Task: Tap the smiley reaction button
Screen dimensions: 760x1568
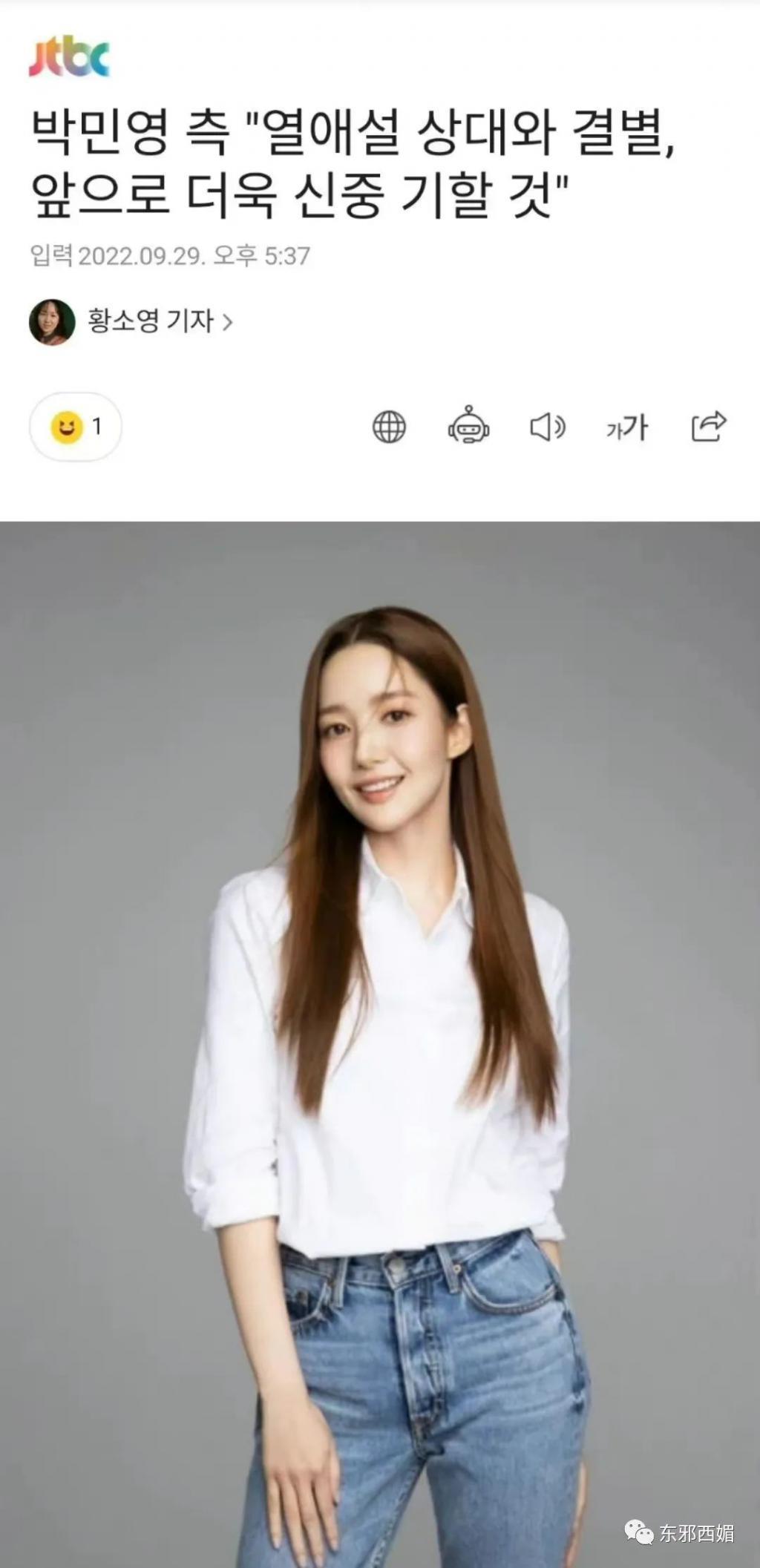Action: tap(76, 427)
